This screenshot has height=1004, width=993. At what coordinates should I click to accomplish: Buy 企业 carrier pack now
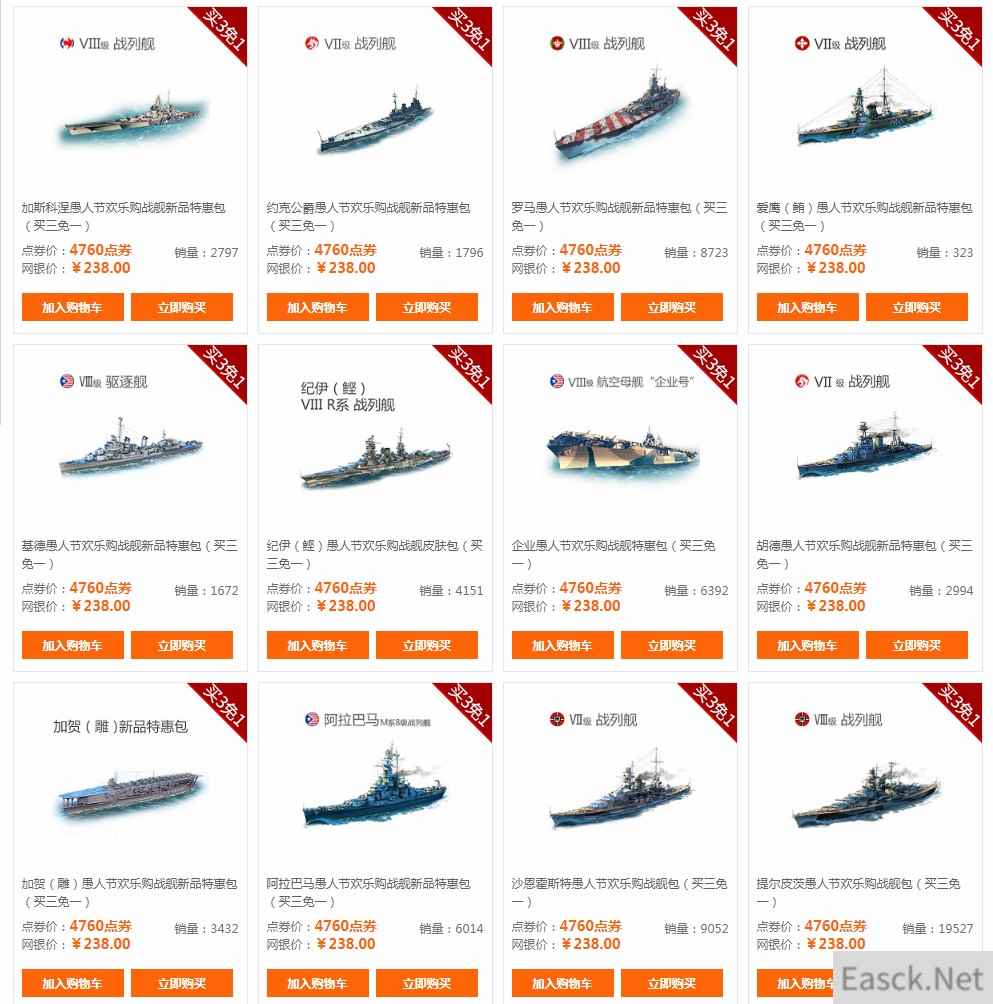(x=671, y=645)
